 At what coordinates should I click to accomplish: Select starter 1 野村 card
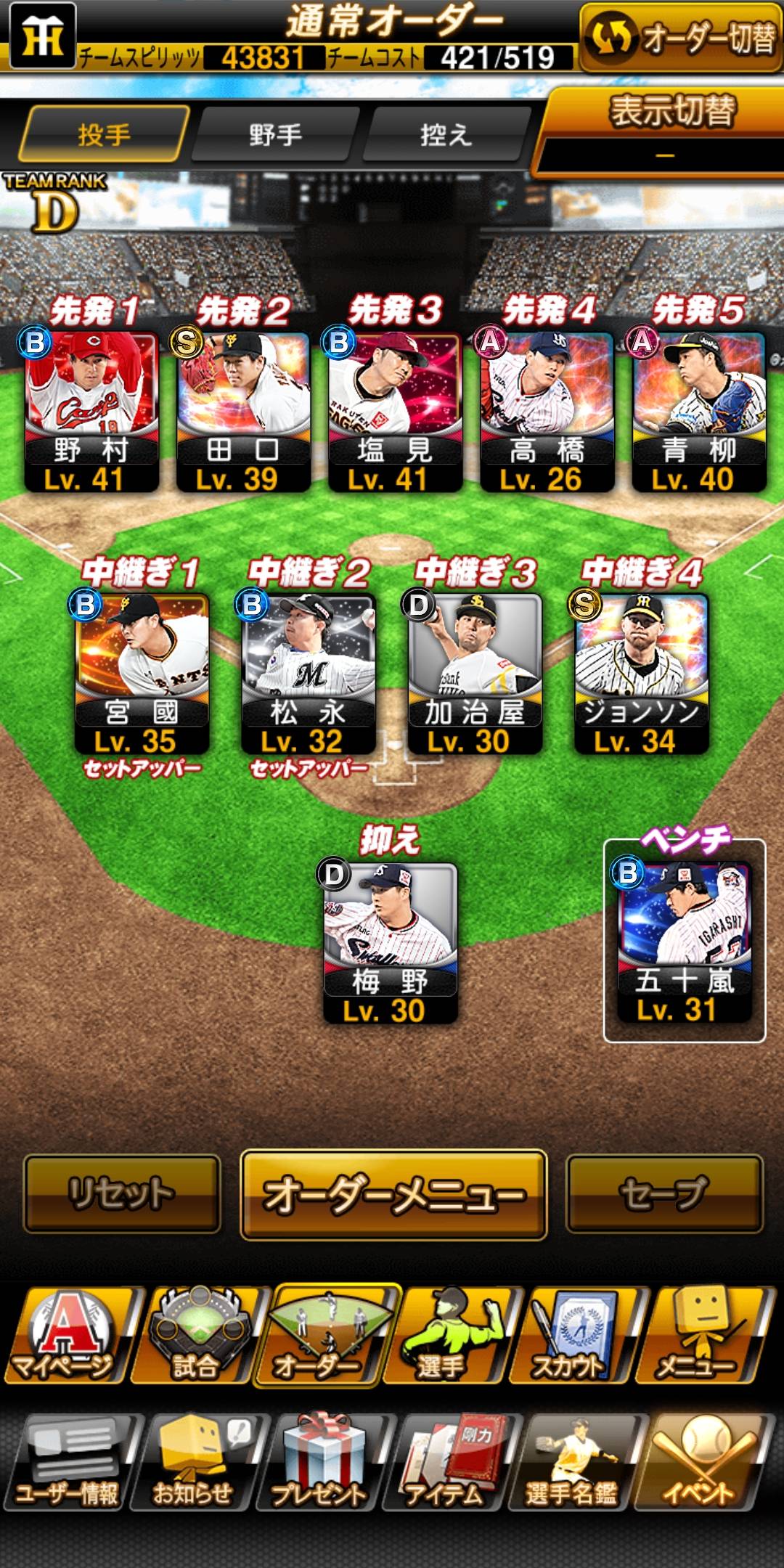[x=91, y=412]
